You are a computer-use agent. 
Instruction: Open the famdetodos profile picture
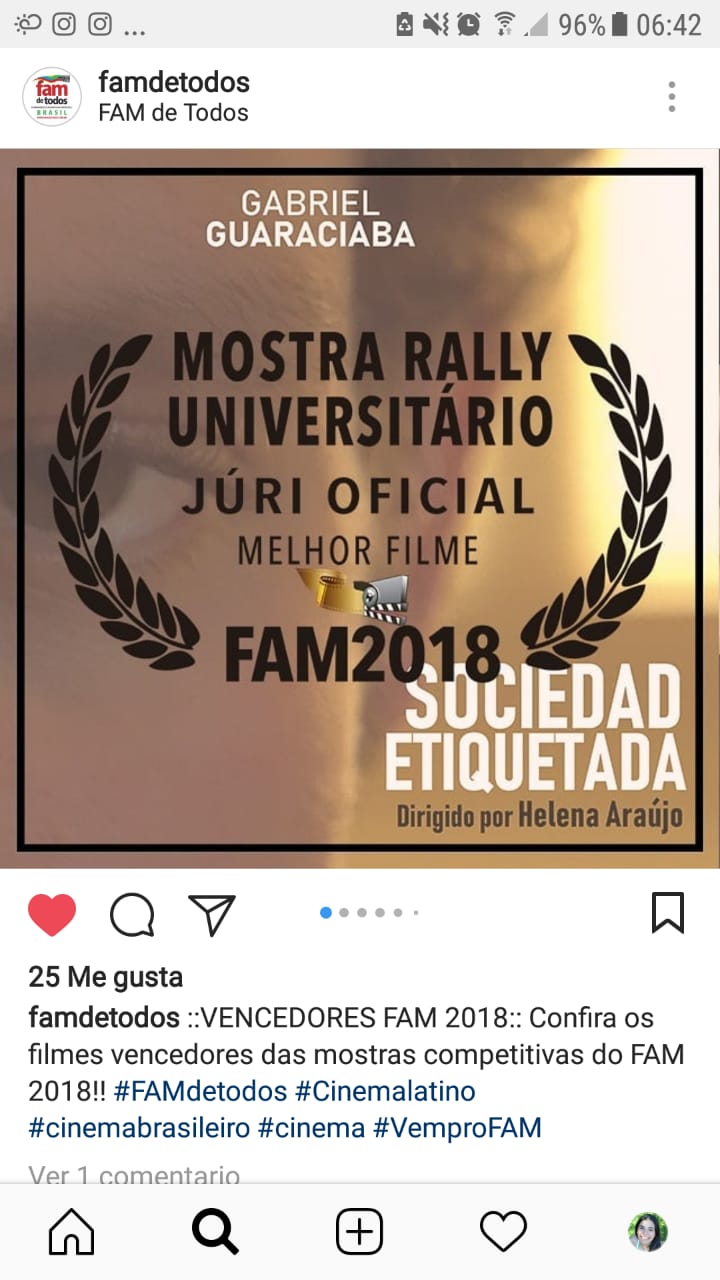click(52, 97)
